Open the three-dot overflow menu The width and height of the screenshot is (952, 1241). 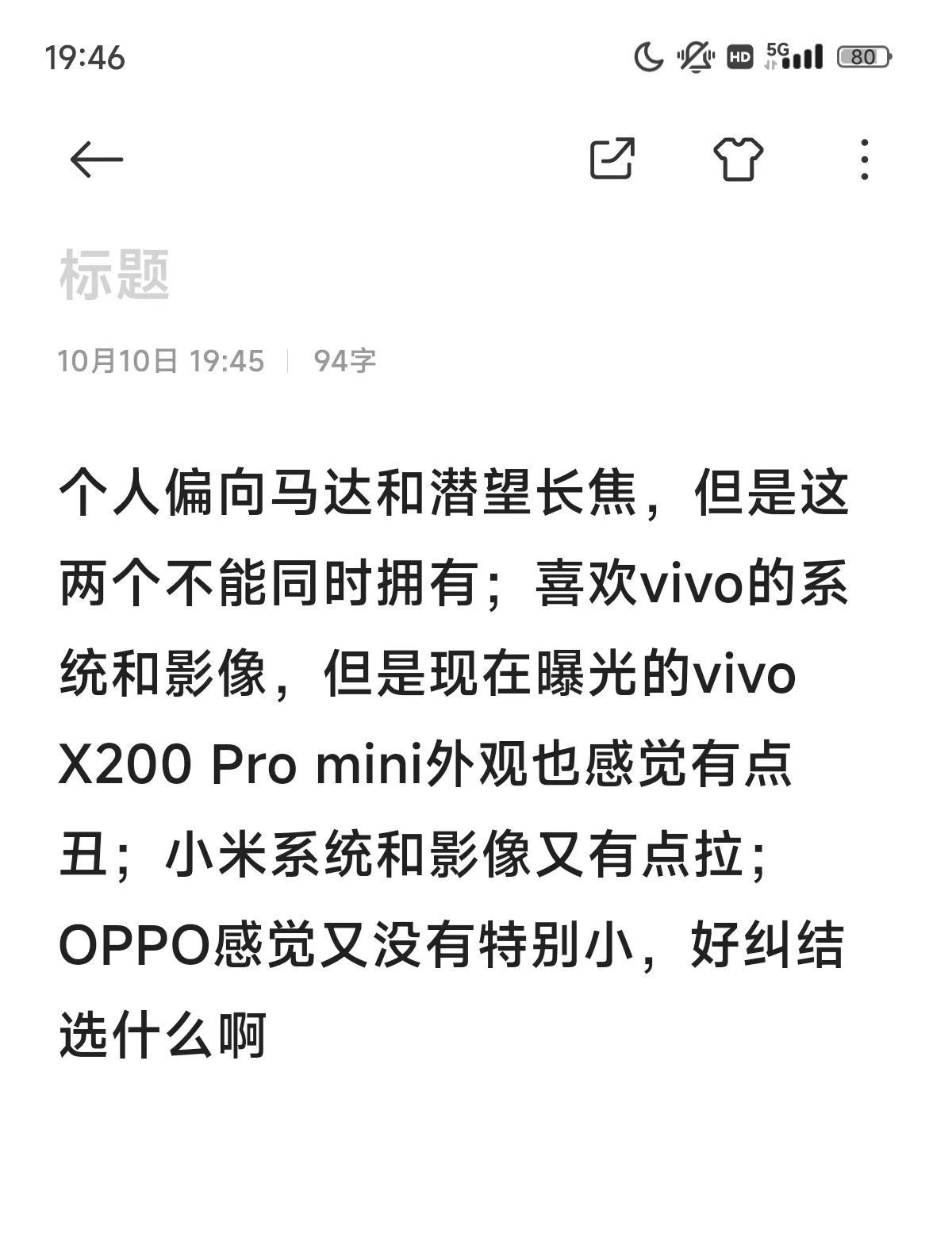(x=865, y=159)
